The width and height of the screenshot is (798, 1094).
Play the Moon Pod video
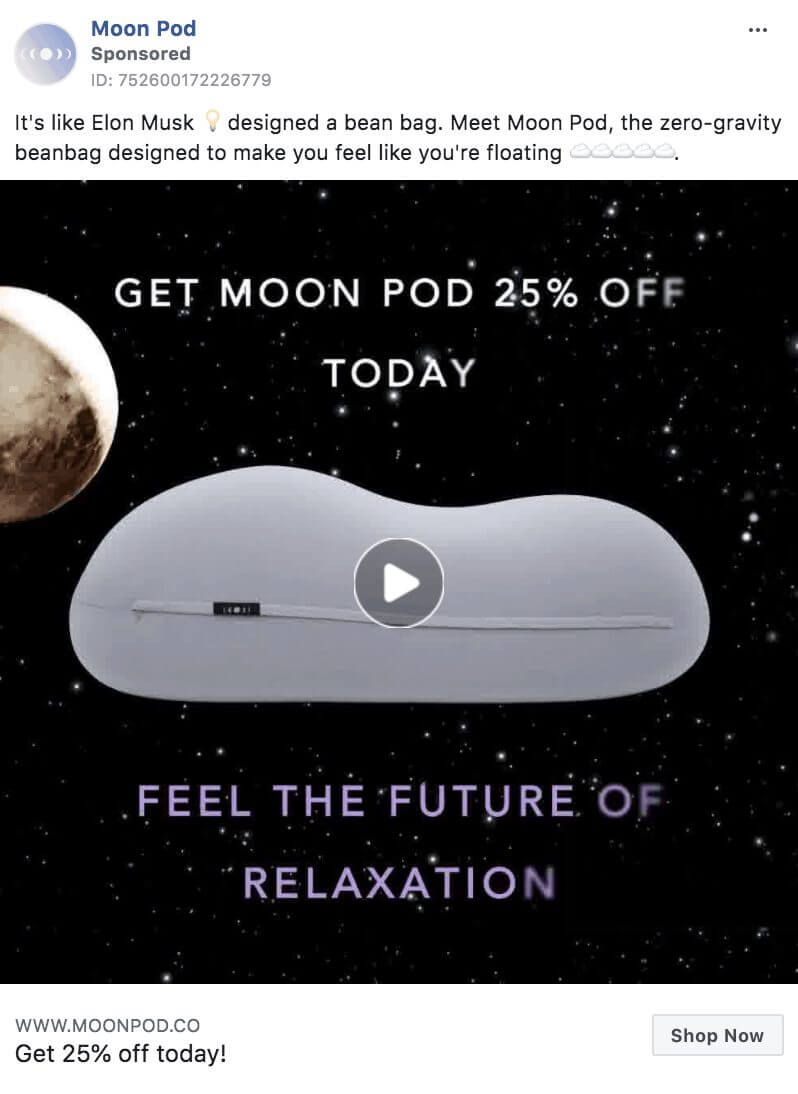[x=398, y=583]
